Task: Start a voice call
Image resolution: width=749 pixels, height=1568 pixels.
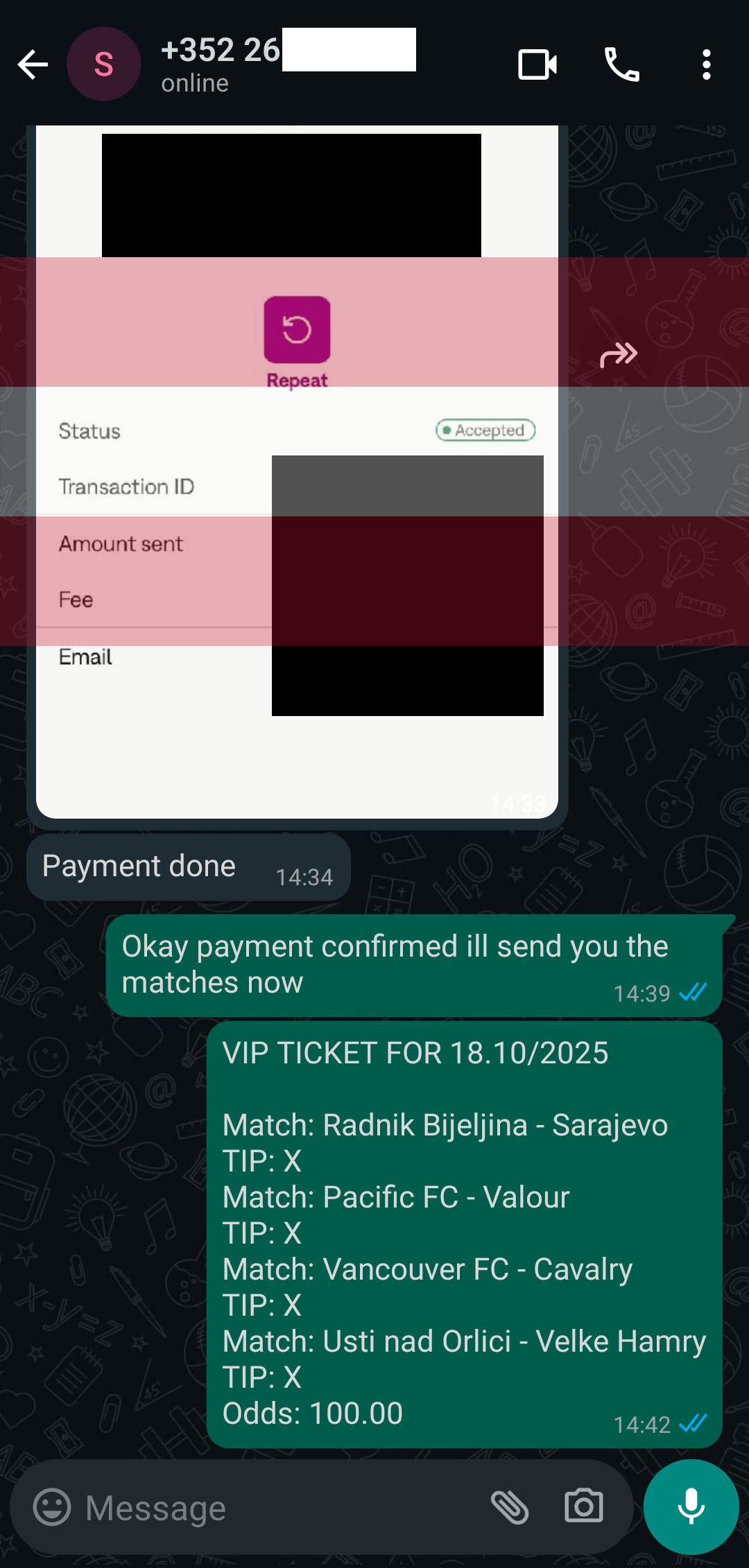Action: pos(622,65)
